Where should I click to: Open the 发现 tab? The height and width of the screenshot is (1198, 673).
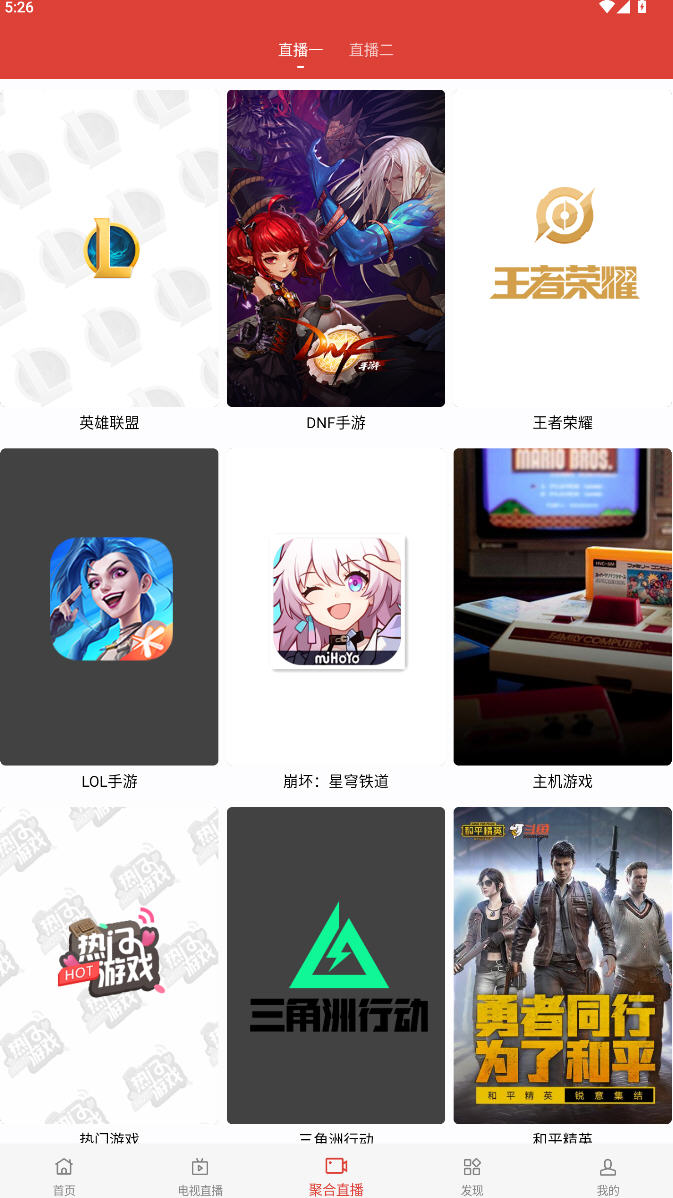pos(472,1175)
